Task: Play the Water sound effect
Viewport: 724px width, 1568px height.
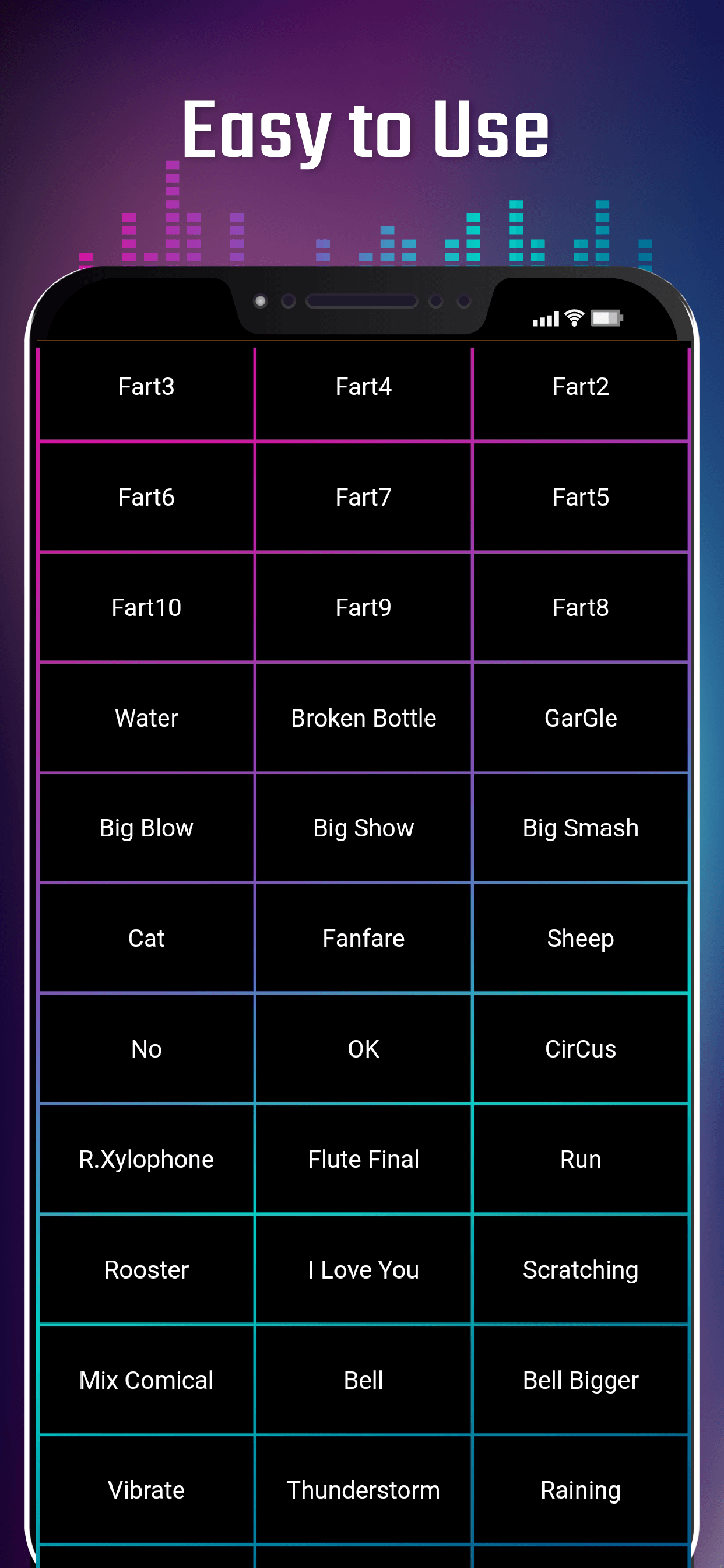Action: [145, 718]
